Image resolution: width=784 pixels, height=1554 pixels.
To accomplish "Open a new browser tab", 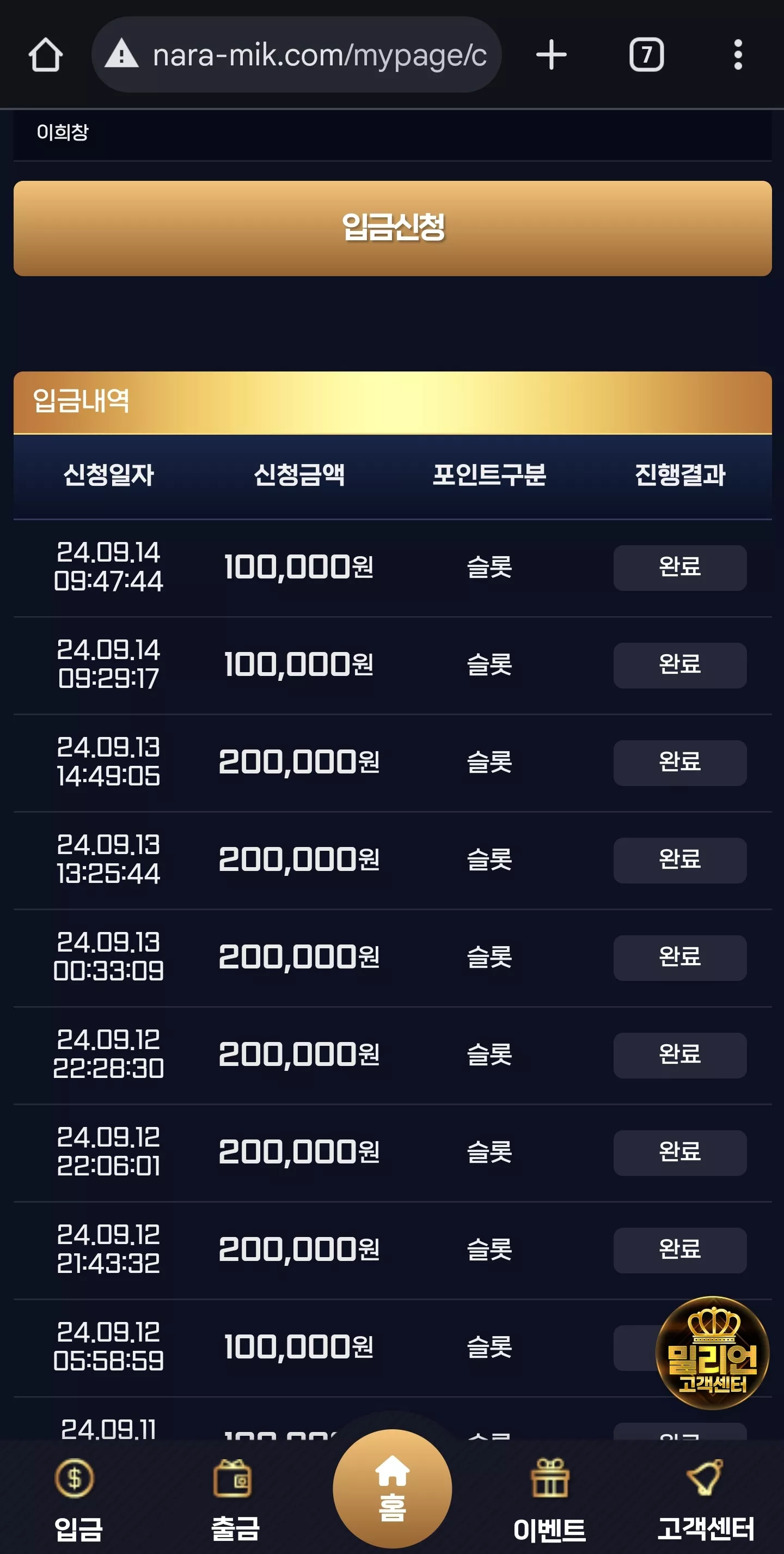I will [550, 55].
